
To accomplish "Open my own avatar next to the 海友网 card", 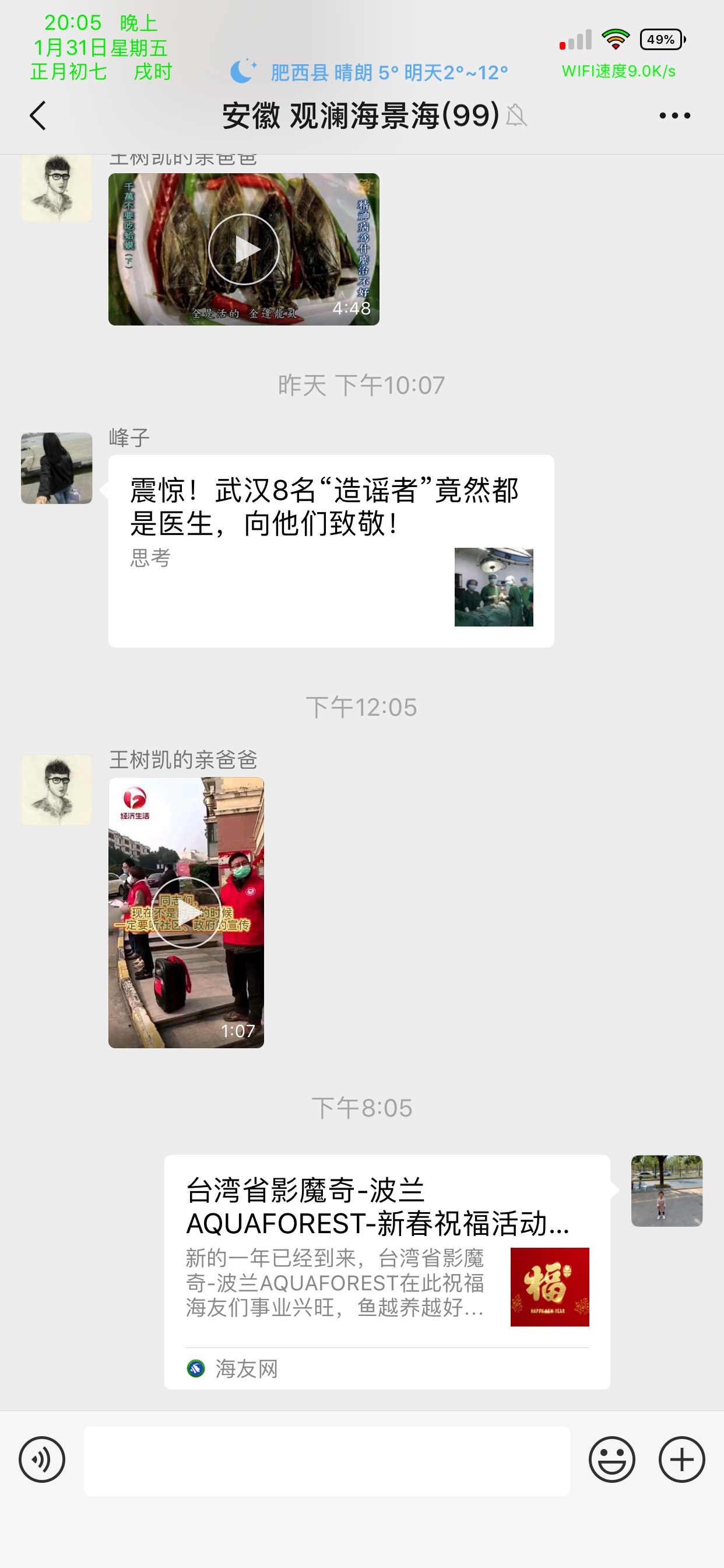I will tap(666, 1191).
